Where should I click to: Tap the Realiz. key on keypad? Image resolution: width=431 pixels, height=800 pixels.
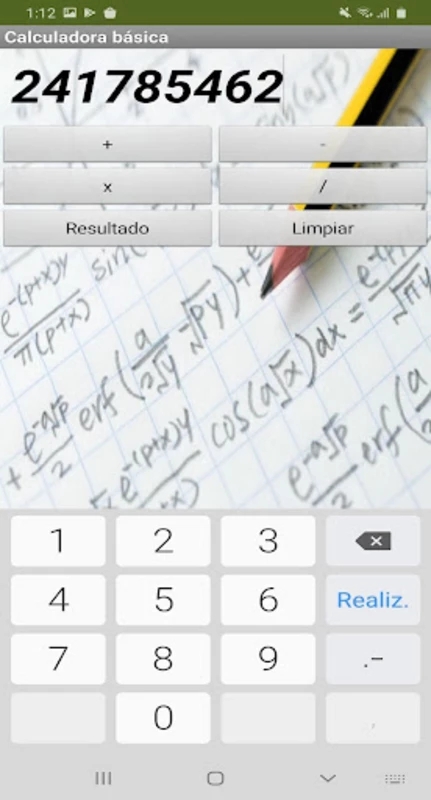[x=373, y=600]
